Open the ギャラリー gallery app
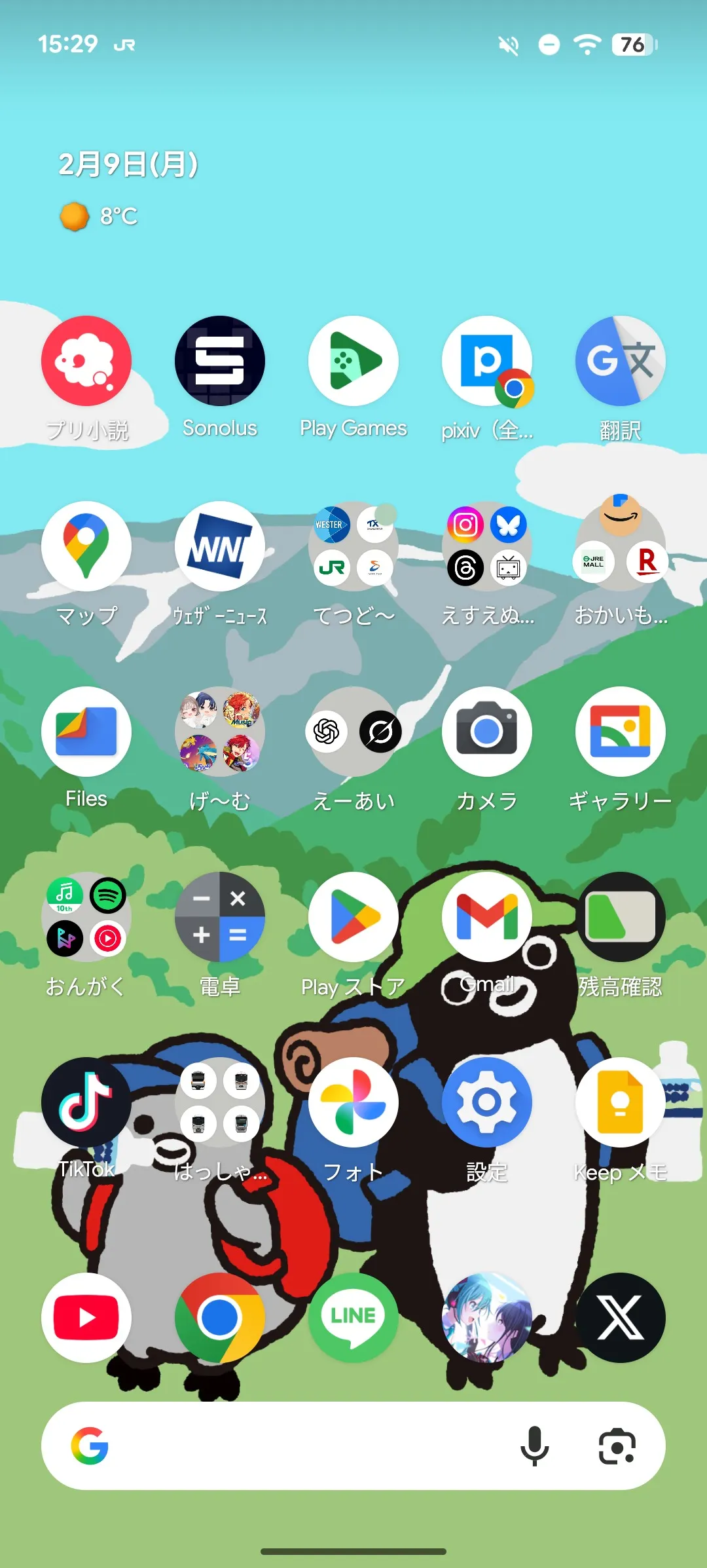Image resolution: width=707 pixels, height=1568 pixels. coord(620,732)
